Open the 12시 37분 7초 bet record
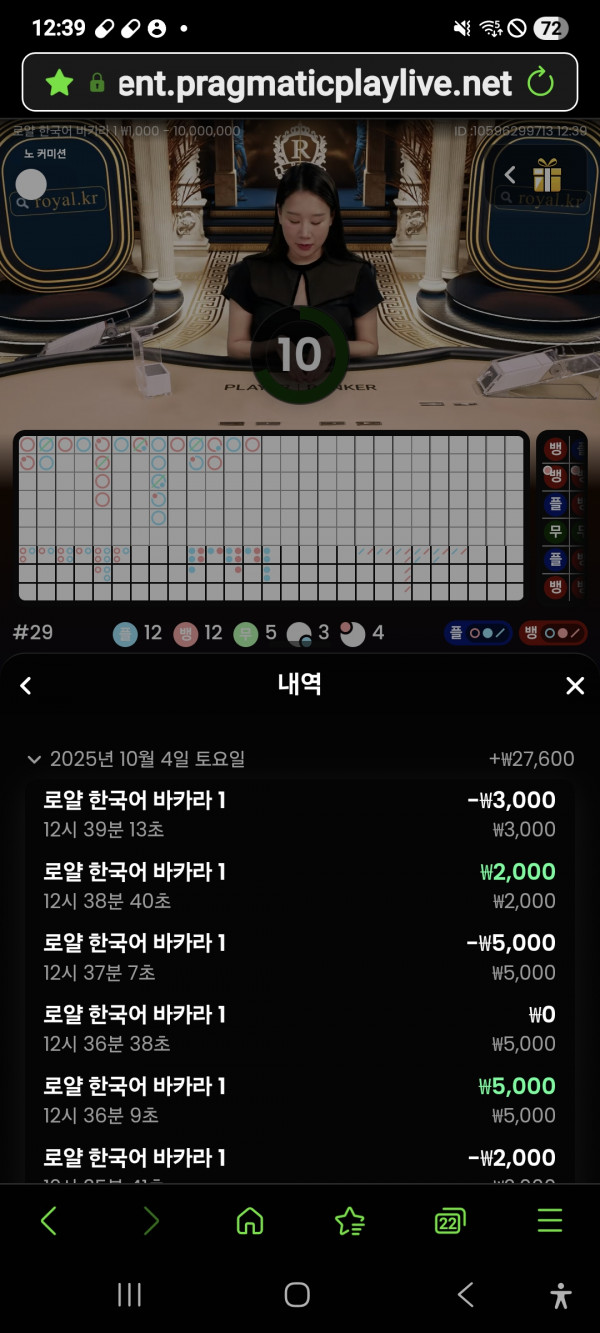This screenshot has height=1333, width=600. 300,957
